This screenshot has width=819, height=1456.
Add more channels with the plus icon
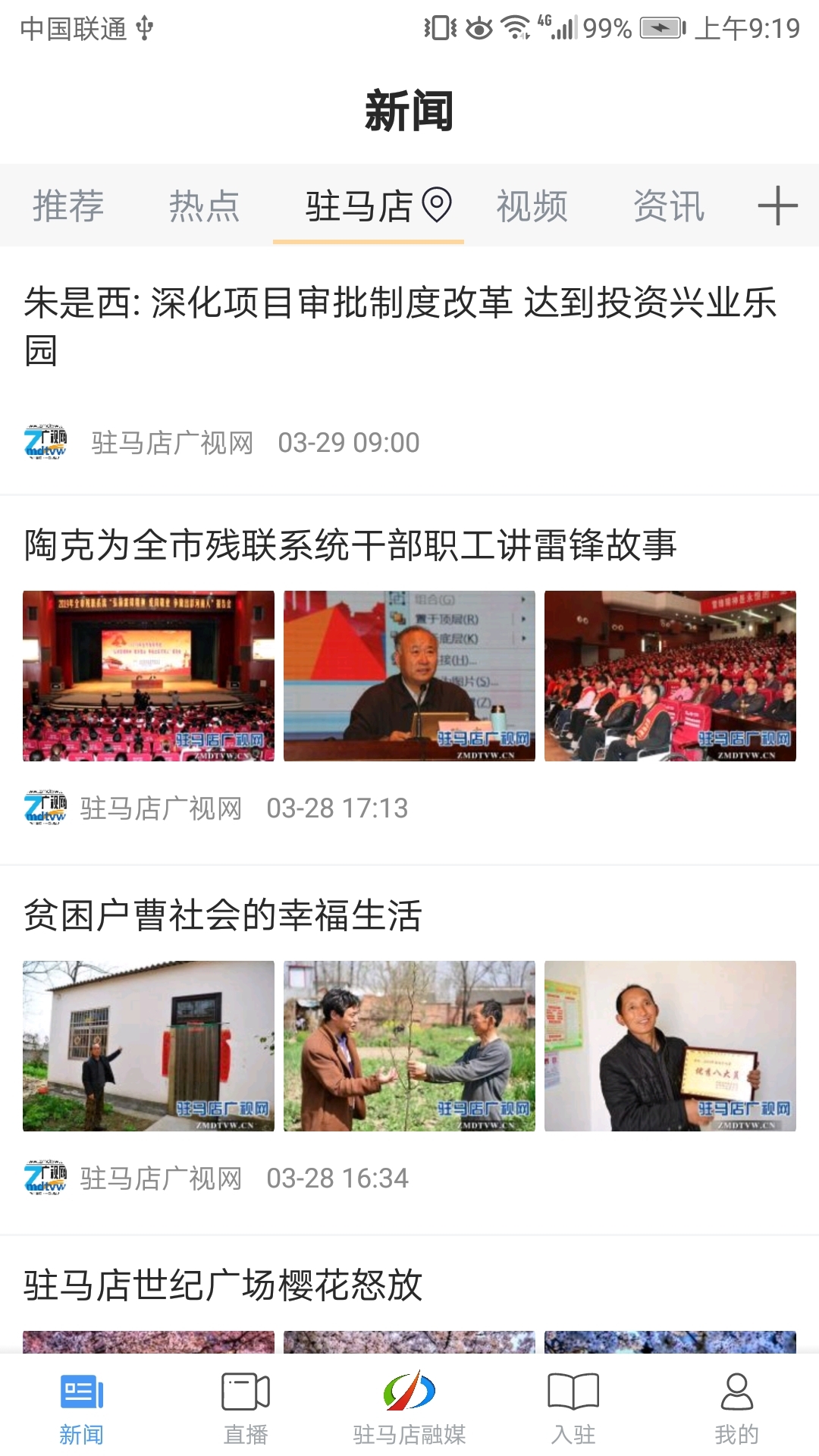[777, 206]
